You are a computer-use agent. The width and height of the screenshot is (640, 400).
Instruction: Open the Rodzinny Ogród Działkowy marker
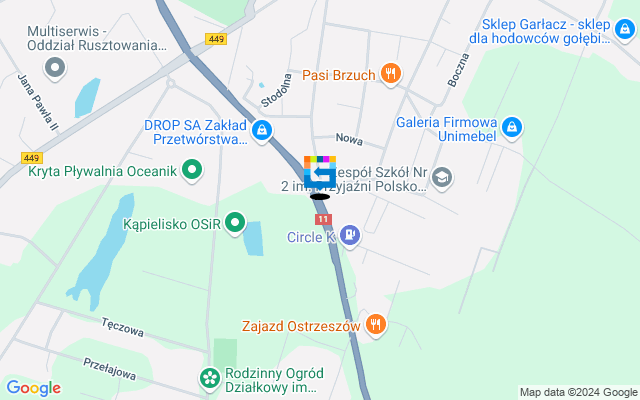[x=209, y=378]
